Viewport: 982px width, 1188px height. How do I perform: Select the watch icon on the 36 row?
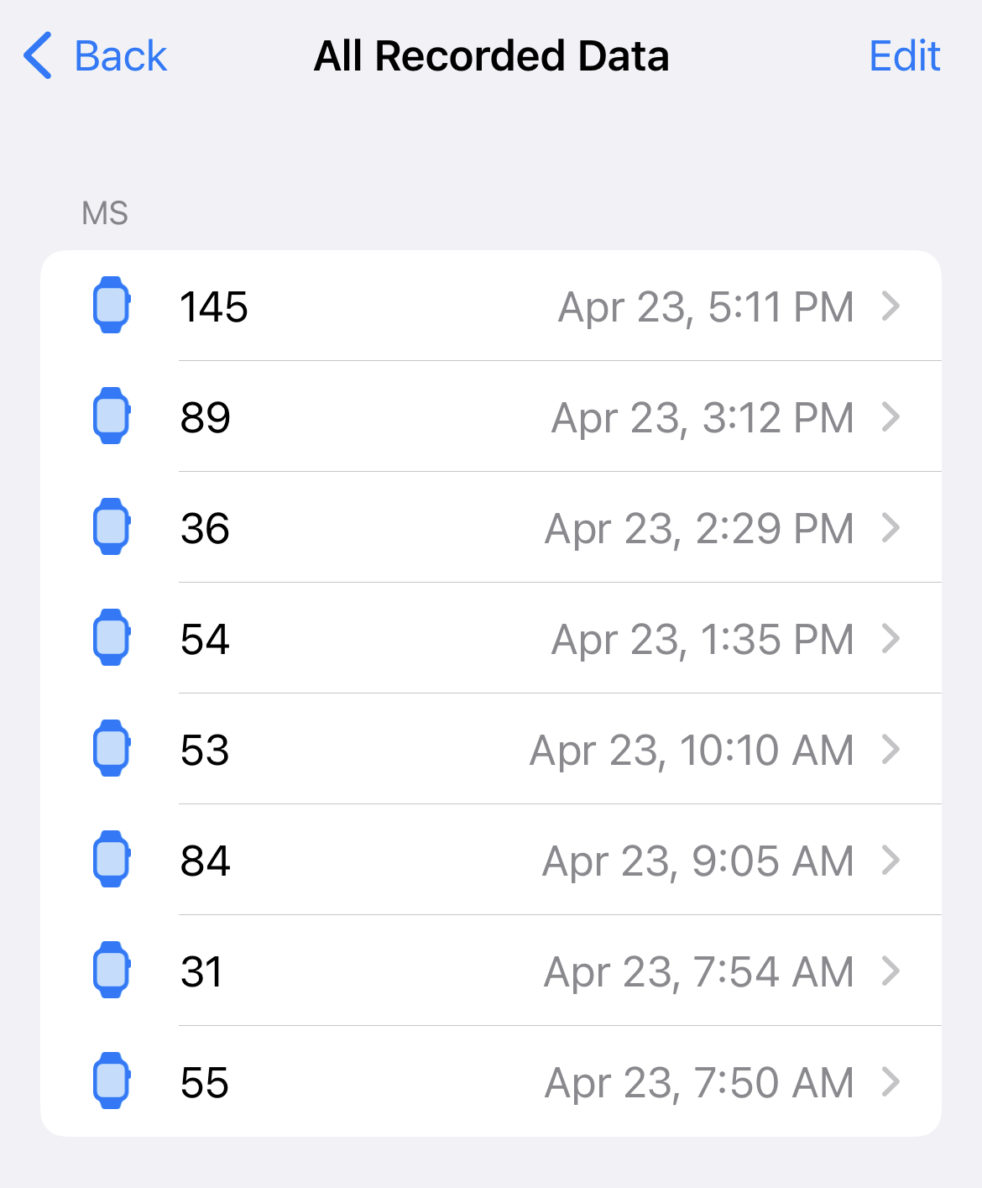pos(111,528)
